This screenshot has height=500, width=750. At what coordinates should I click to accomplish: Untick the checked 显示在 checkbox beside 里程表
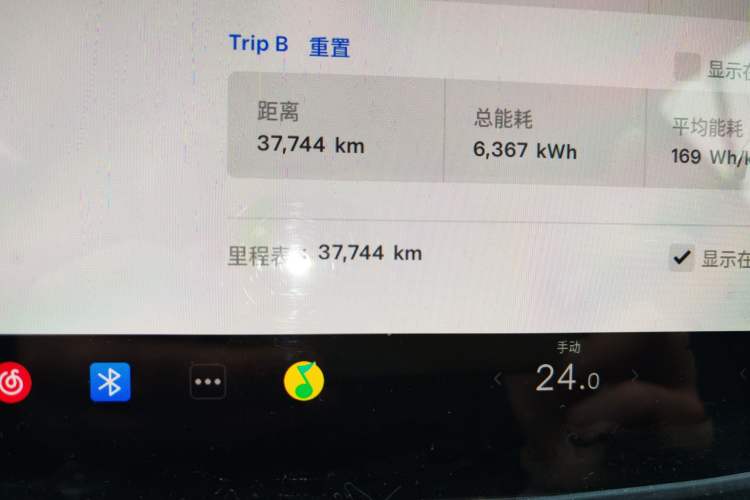pos(682,258)
